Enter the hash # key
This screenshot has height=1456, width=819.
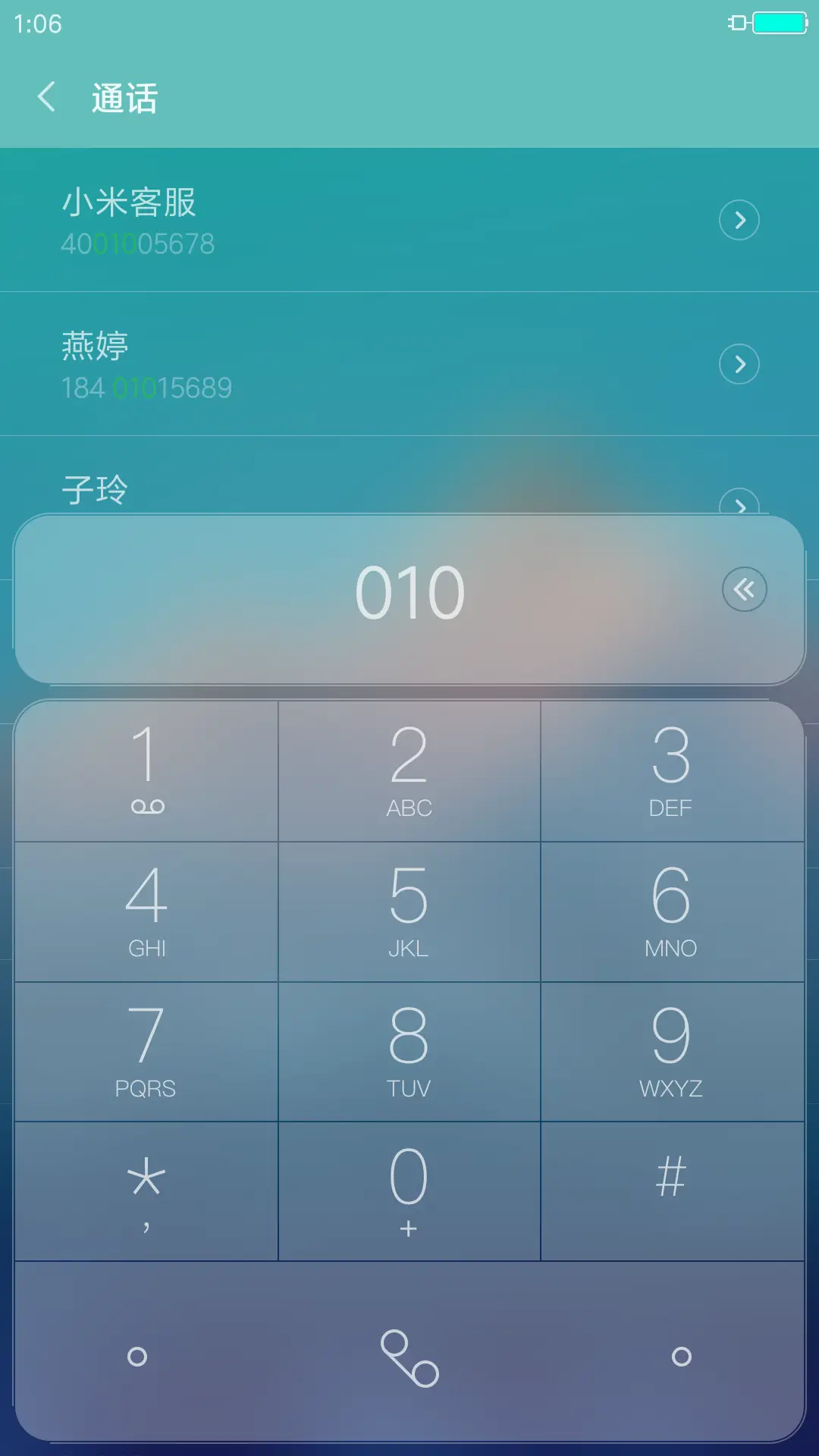click(x=671, y=1191)
